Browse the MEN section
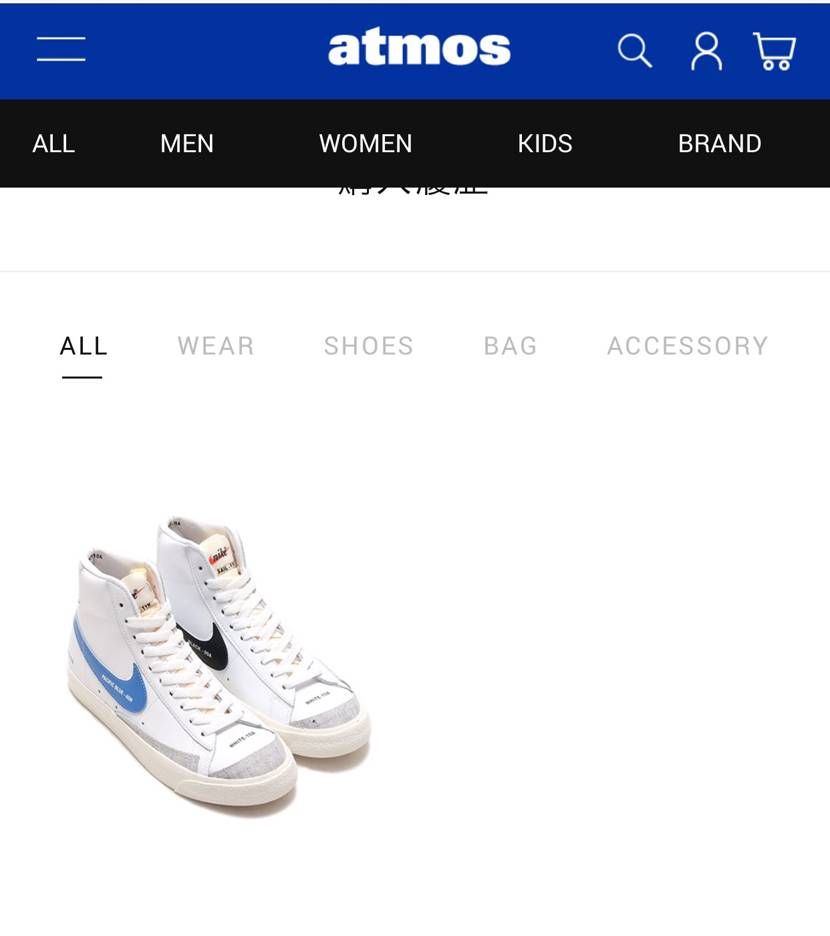Screen dimensions: 830x936 click(187, 144)
